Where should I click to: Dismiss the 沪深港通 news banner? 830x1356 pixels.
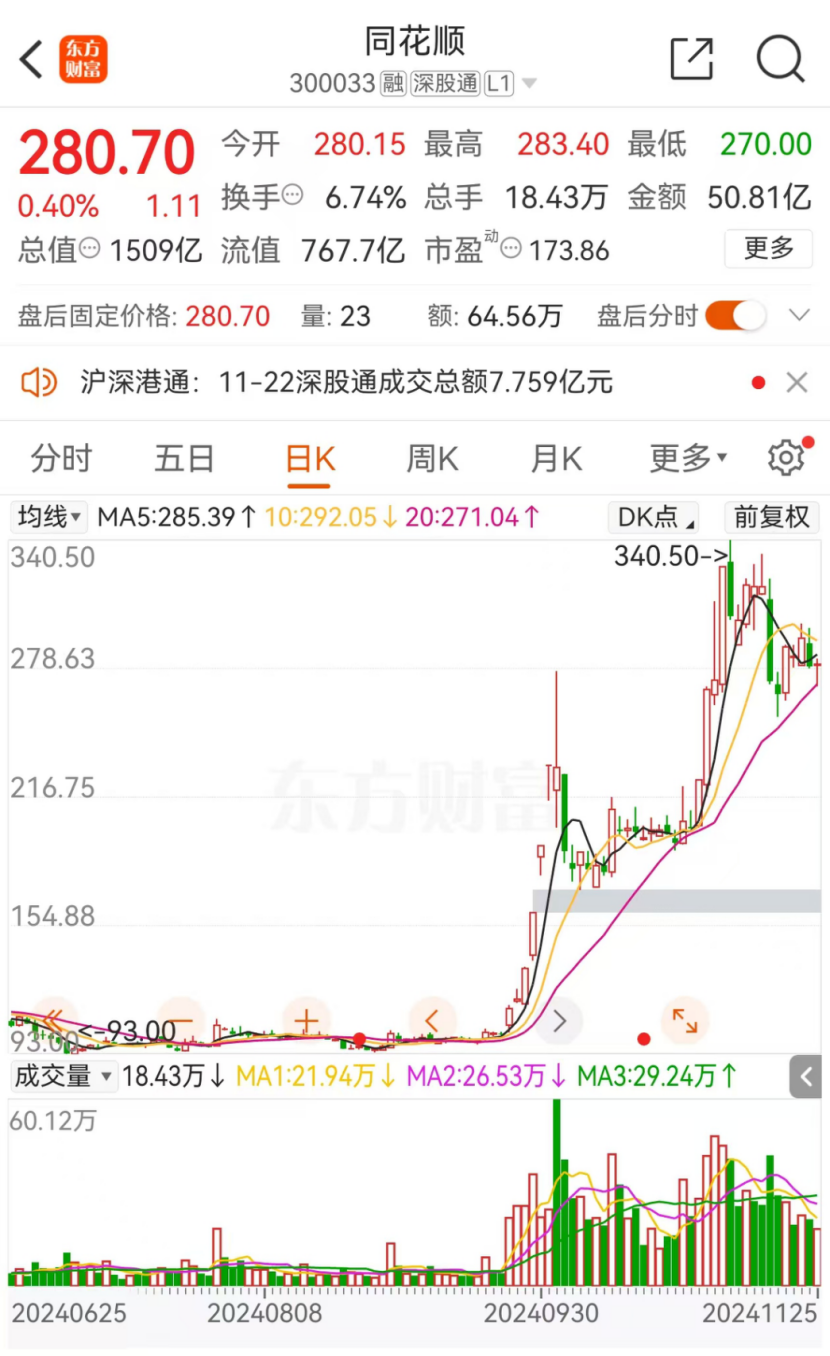pos(797,382)
